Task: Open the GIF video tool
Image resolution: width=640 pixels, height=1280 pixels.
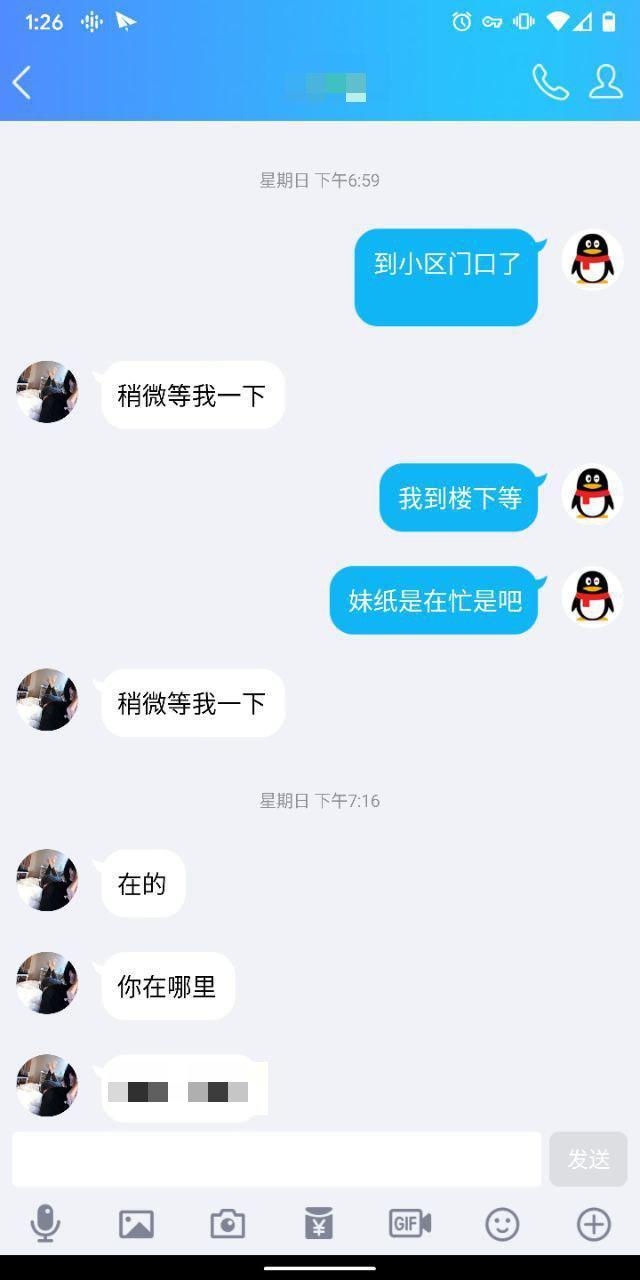Action: (410, 1223)
